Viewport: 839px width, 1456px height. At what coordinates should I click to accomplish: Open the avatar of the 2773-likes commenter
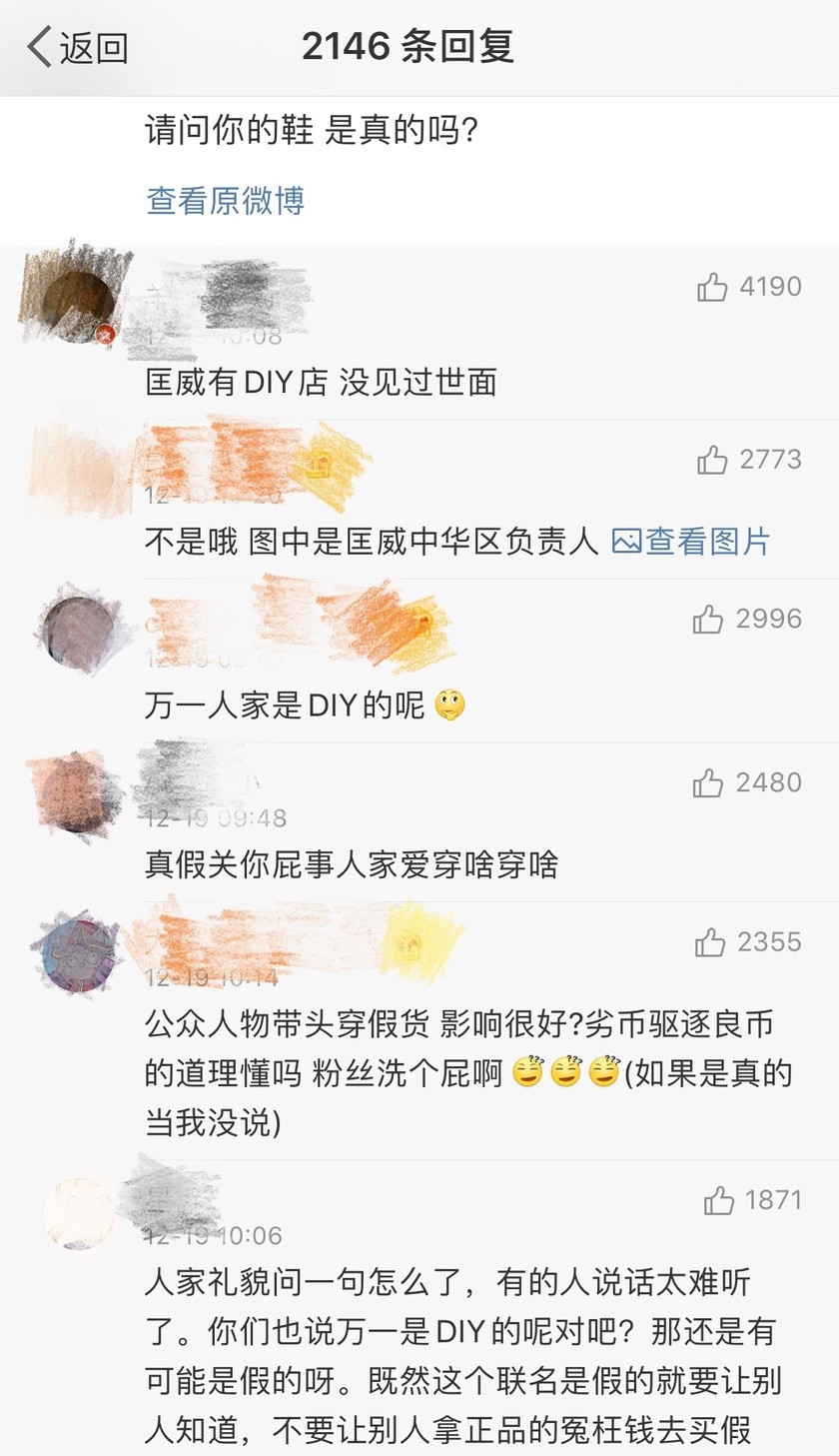[x=80, y=465]
